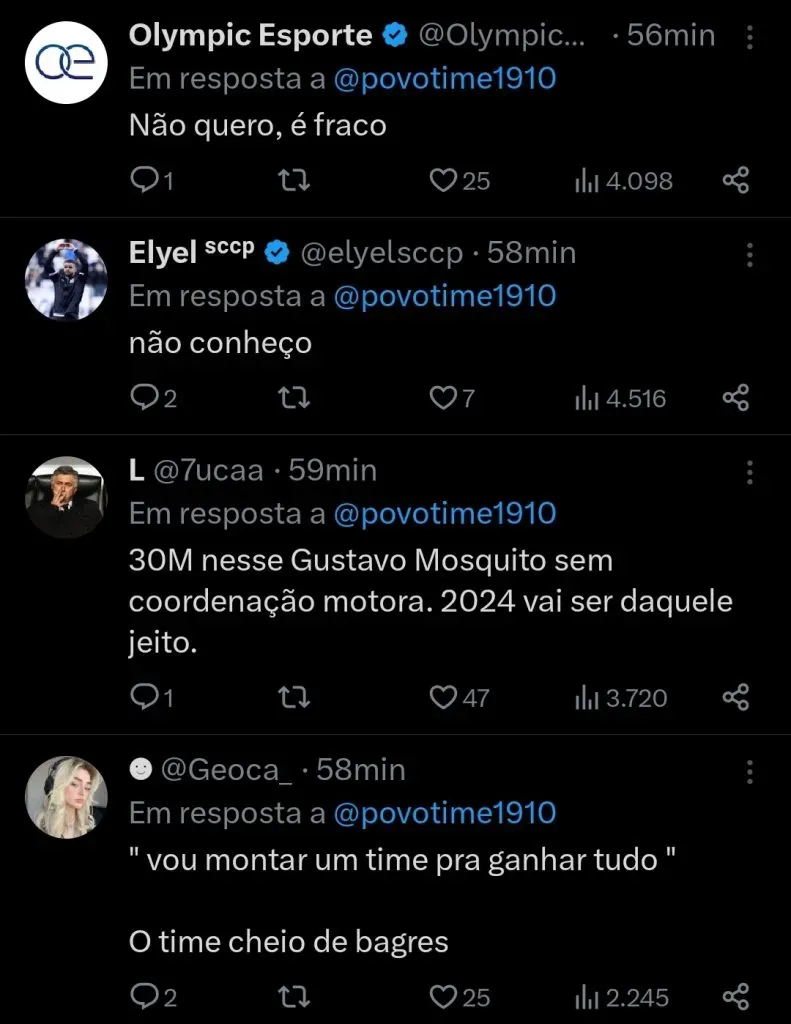Toggle the like on @Geoca_'s tweet

[x=443, y=996]
